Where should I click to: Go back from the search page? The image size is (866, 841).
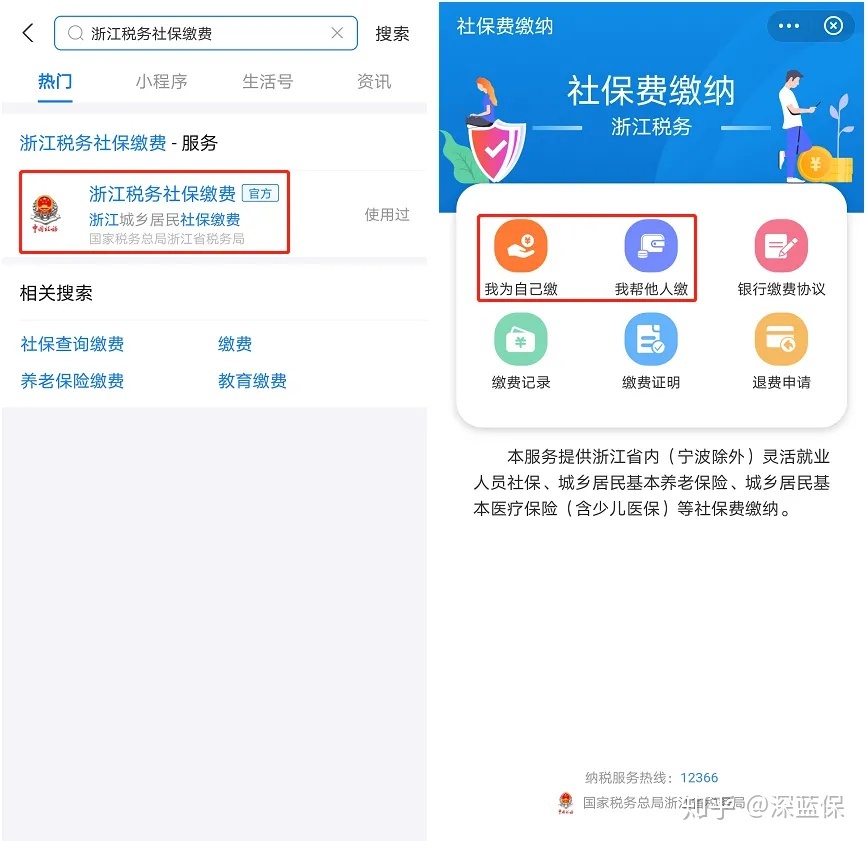tap(28, 33)
